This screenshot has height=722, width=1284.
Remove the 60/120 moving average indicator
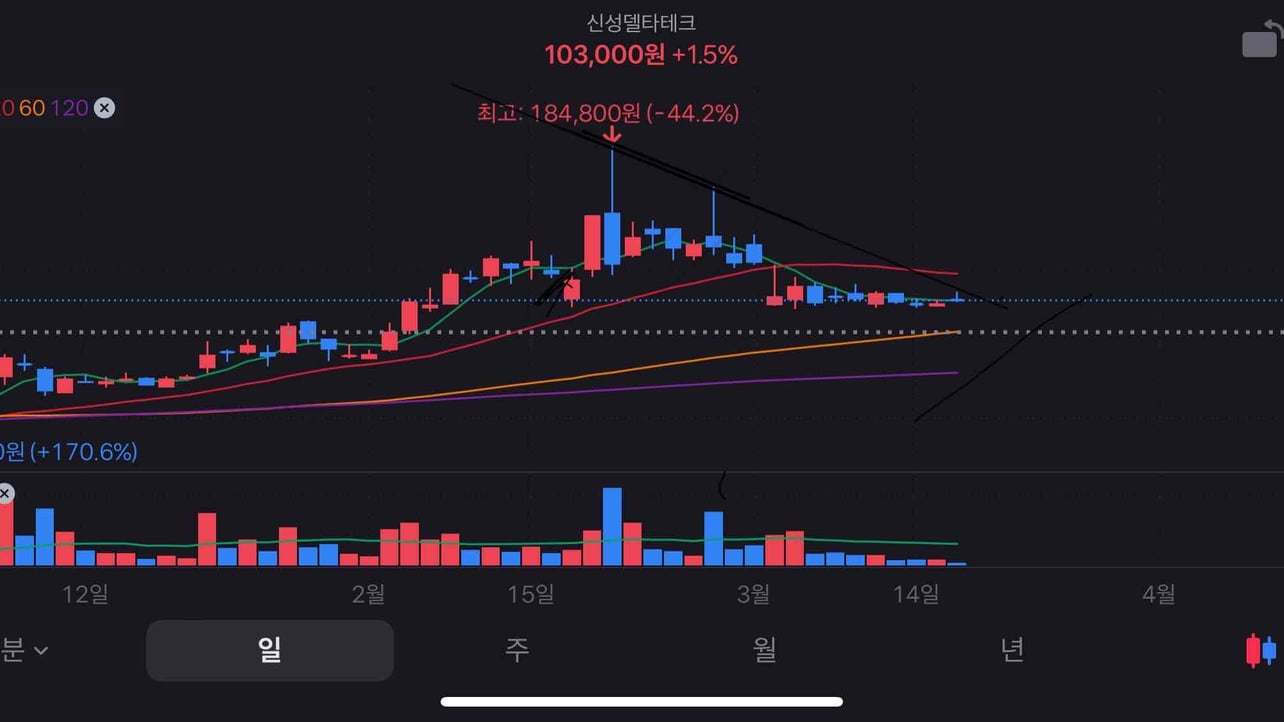coord(104,108)
